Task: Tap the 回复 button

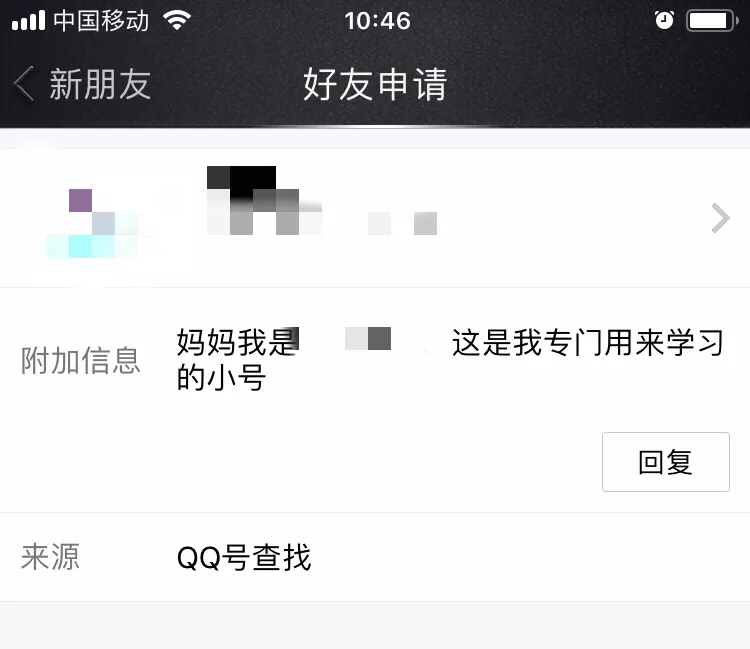Action: coord(665,462)
